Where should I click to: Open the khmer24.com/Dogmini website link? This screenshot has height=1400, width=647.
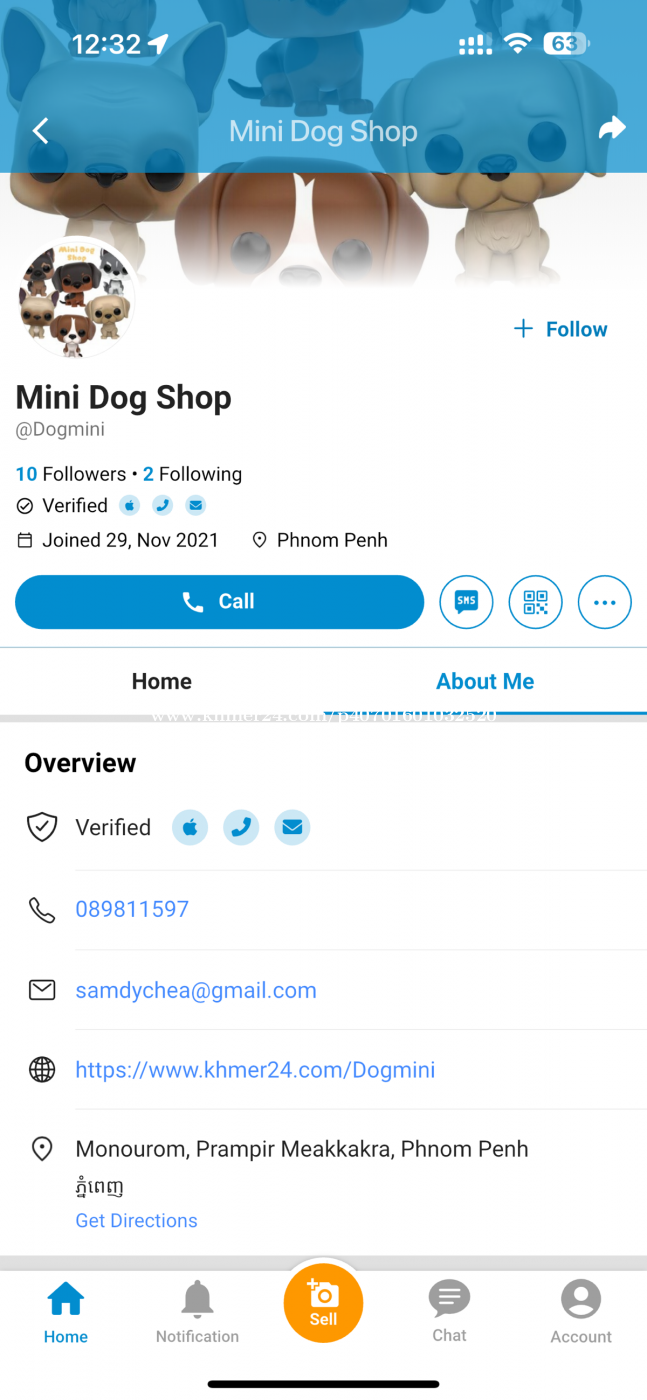coord(255,1070)
